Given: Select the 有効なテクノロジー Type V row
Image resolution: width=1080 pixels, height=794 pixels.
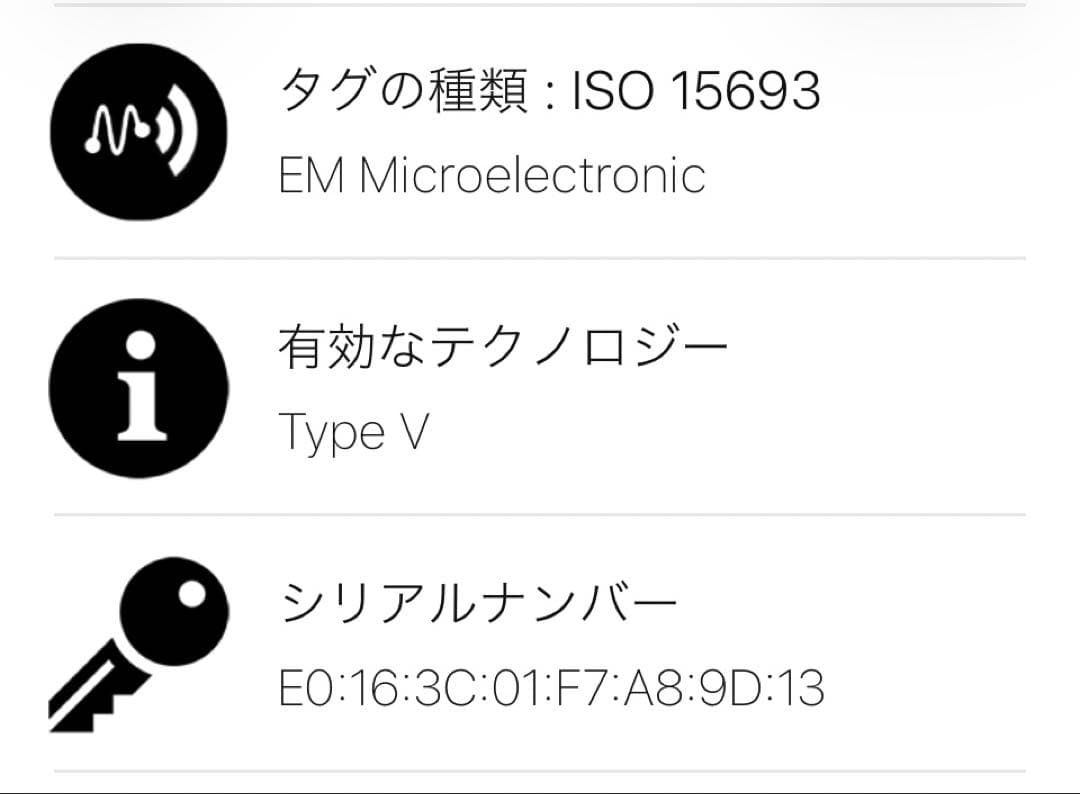Looking at the screenshot, I should (x=540, y=388).
